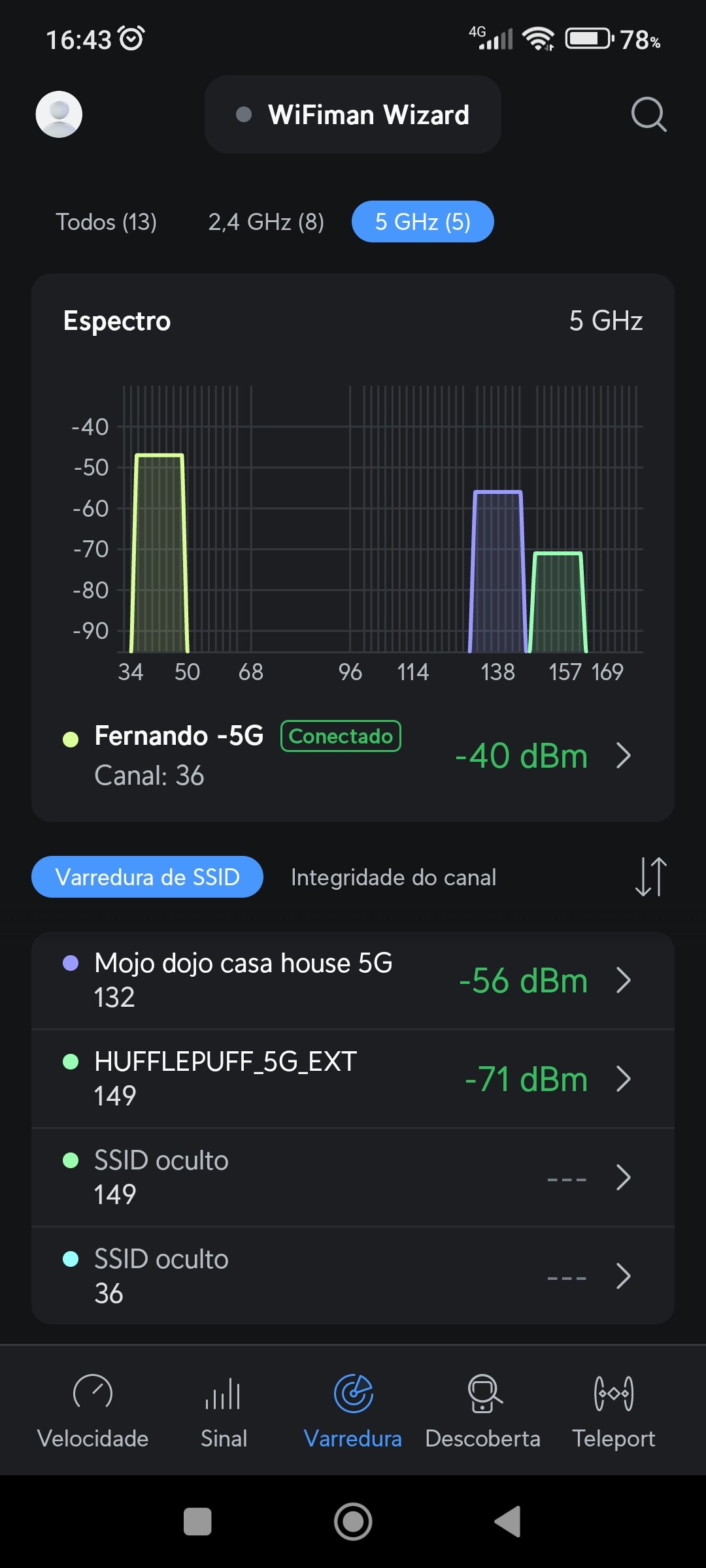
Task: Tap the sort arrows icon
Action: coord(650,877)
